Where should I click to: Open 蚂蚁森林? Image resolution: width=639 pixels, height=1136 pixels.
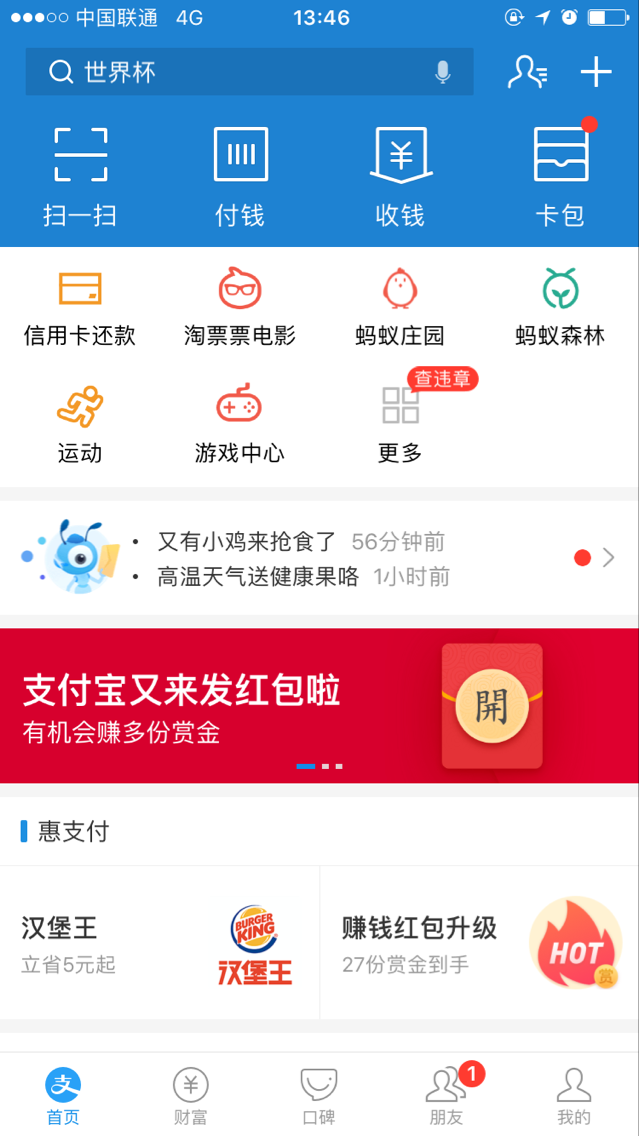click(x=560, y=306)
